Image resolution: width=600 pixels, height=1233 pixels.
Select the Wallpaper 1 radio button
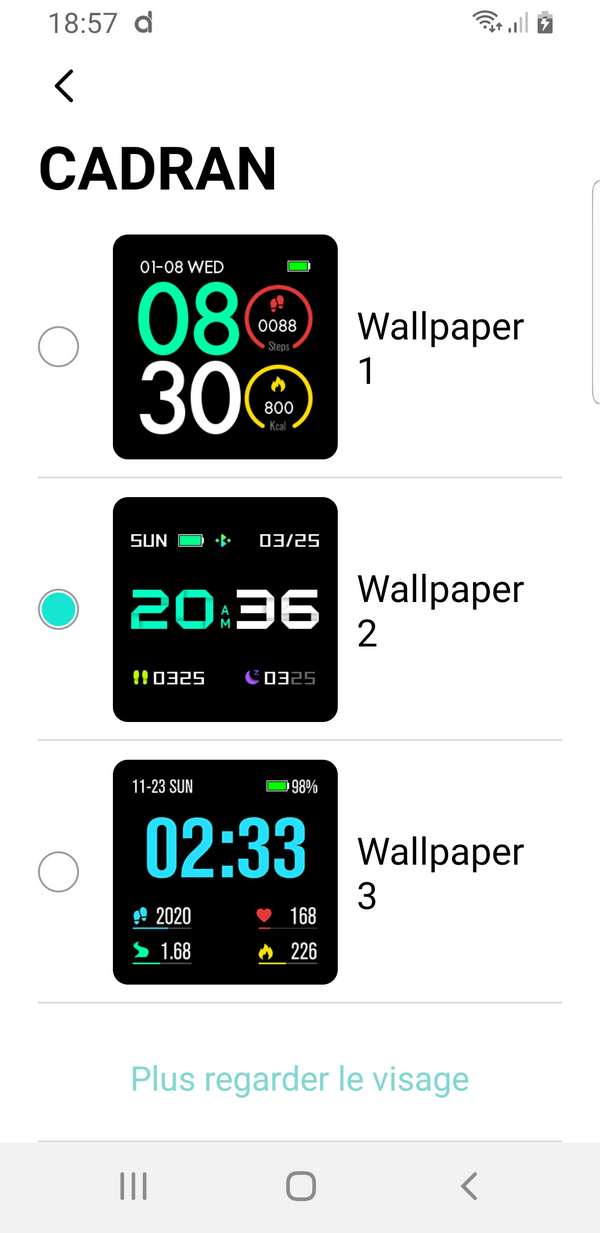tap(58, 347)
